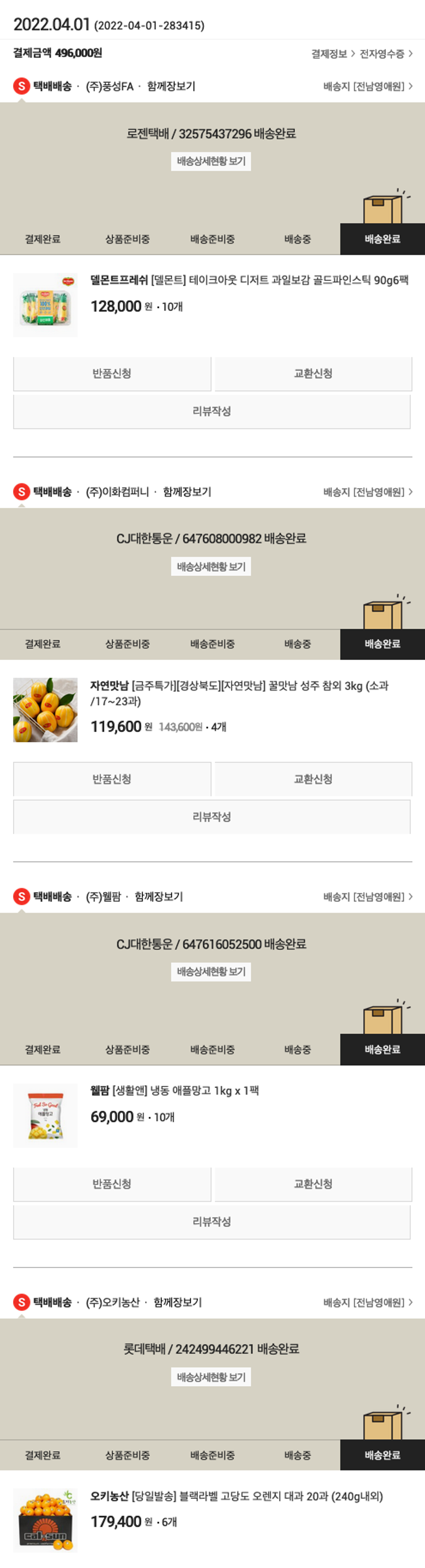Image resolution: width=425 pixels, height=1568 pixels.
Task: Write review for 델몬트프레쉬 pineapple sticks
Action: coord(211,412)
